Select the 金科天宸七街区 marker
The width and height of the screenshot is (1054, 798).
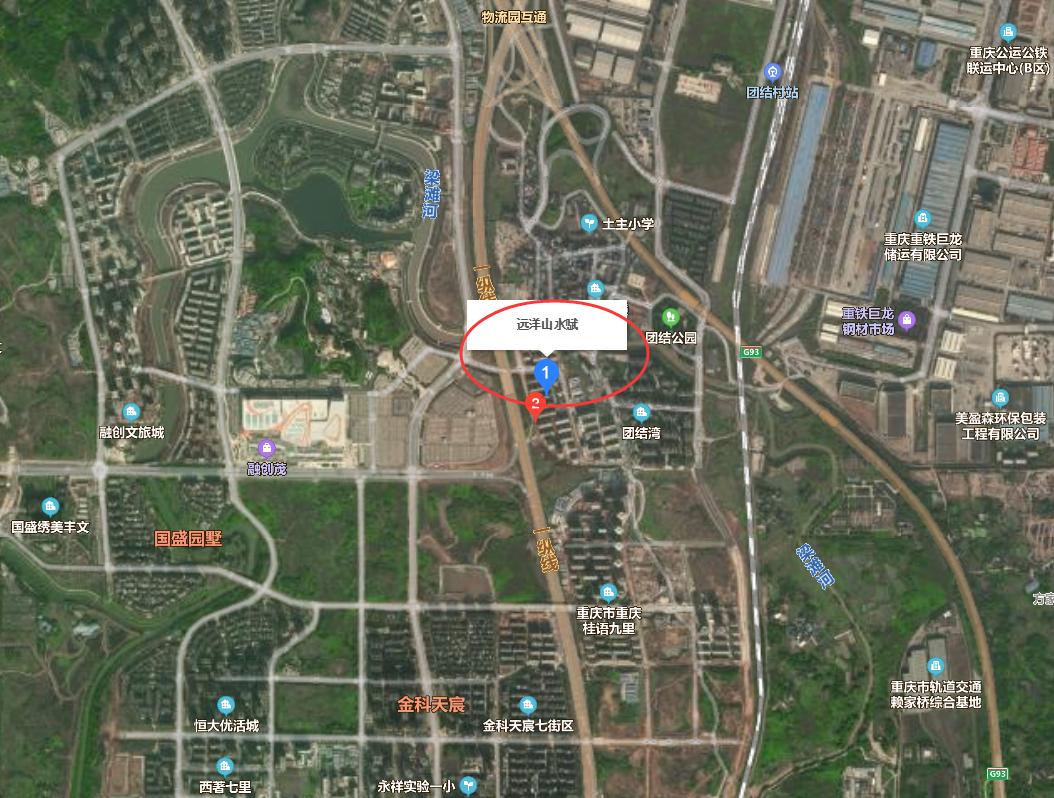(529, 705)
